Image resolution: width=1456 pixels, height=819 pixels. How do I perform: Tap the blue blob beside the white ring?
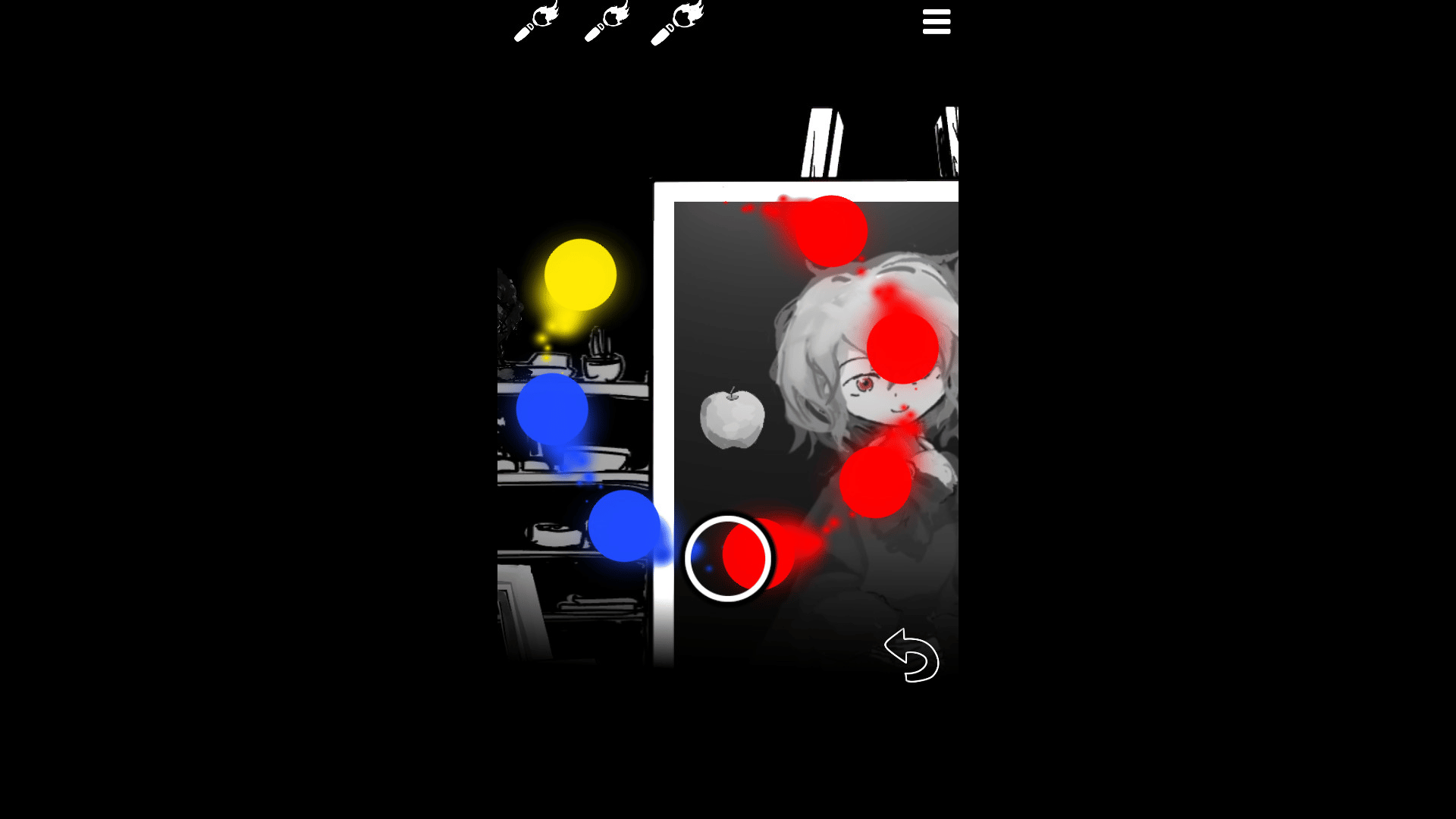pyautogui.click(x=624, y=526)
